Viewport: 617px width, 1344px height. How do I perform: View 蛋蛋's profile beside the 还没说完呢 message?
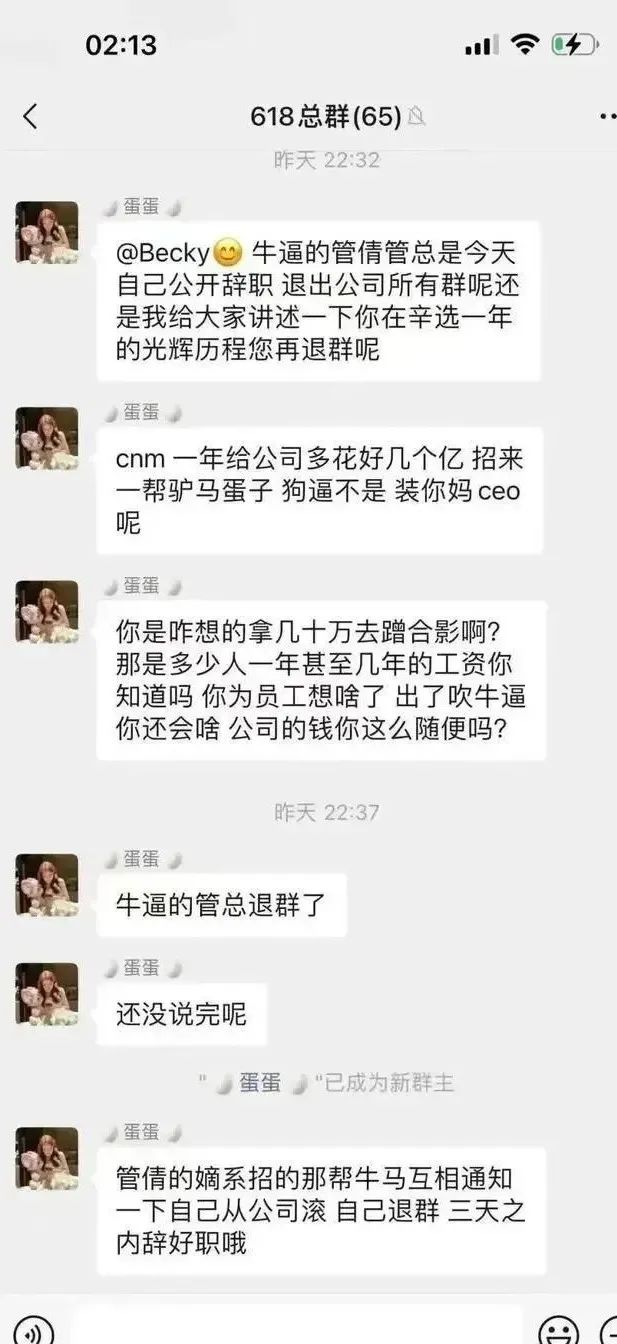(47, 994)
